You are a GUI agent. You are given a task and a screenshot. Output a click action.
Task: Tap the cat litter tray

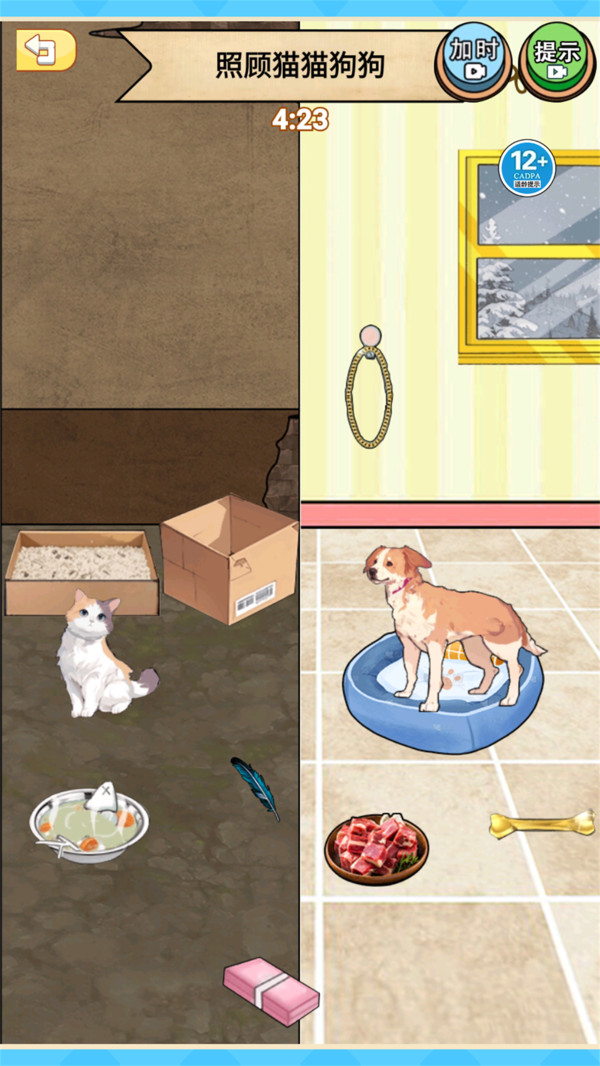point(82,570)
